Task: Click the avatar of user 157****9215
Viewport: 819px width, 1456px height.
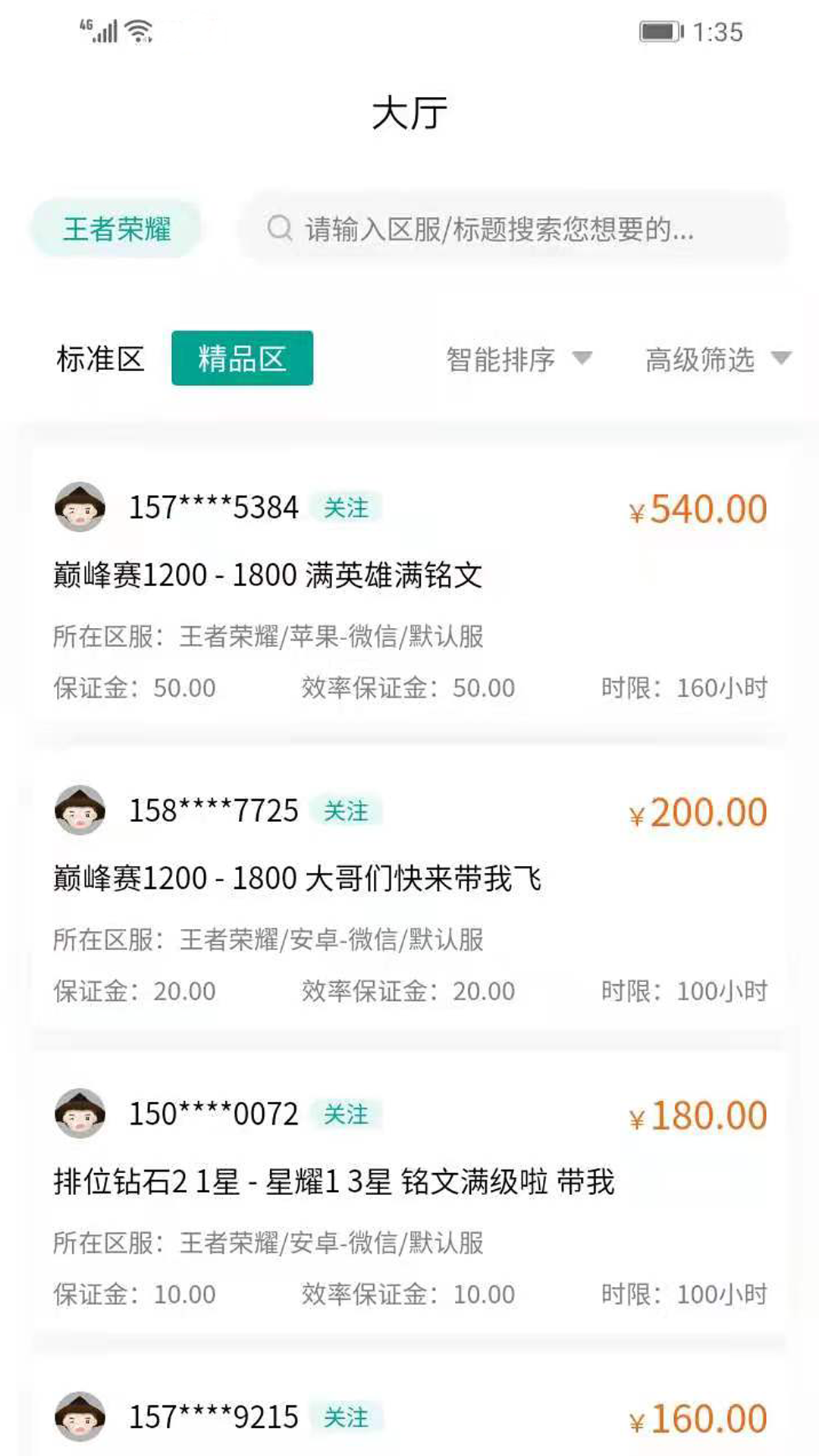Action: tap(80, 1417)
